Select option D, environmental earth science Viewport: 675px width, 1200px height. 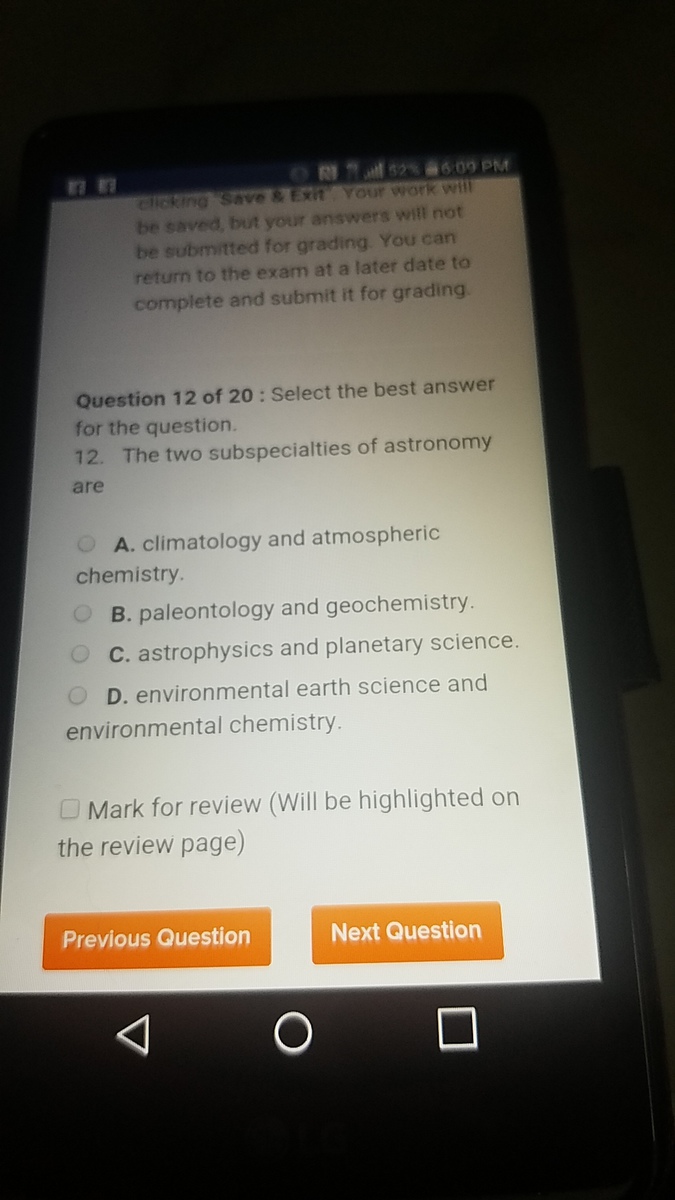pyautogui.click(x=77, y=694)
